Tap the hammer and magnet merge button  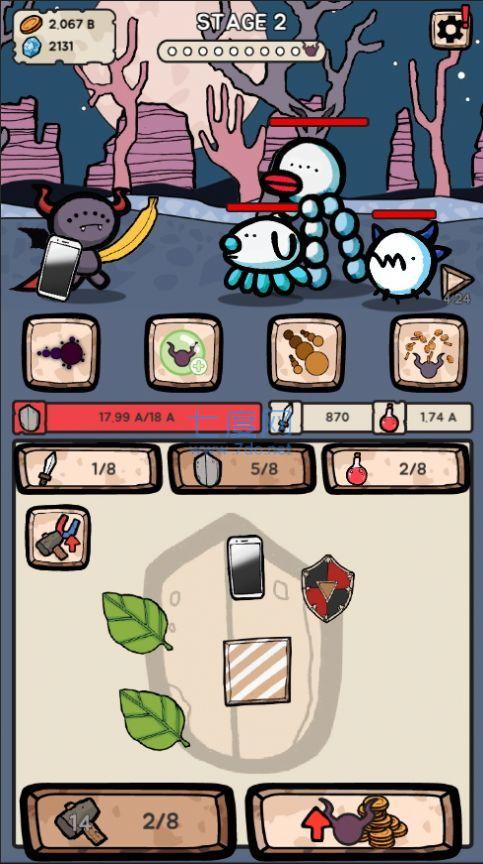coord(58,538)
